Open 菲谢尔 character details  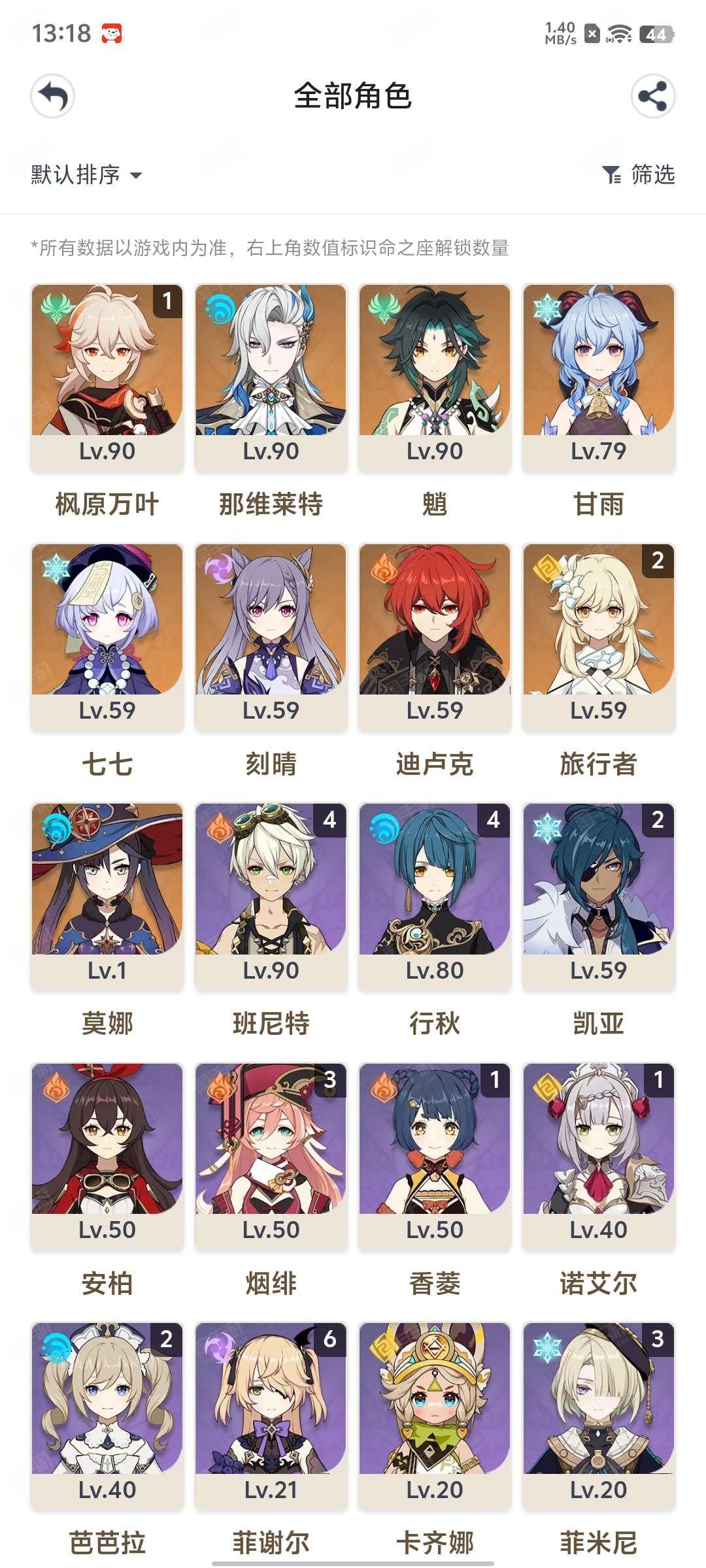(271, 1416)
